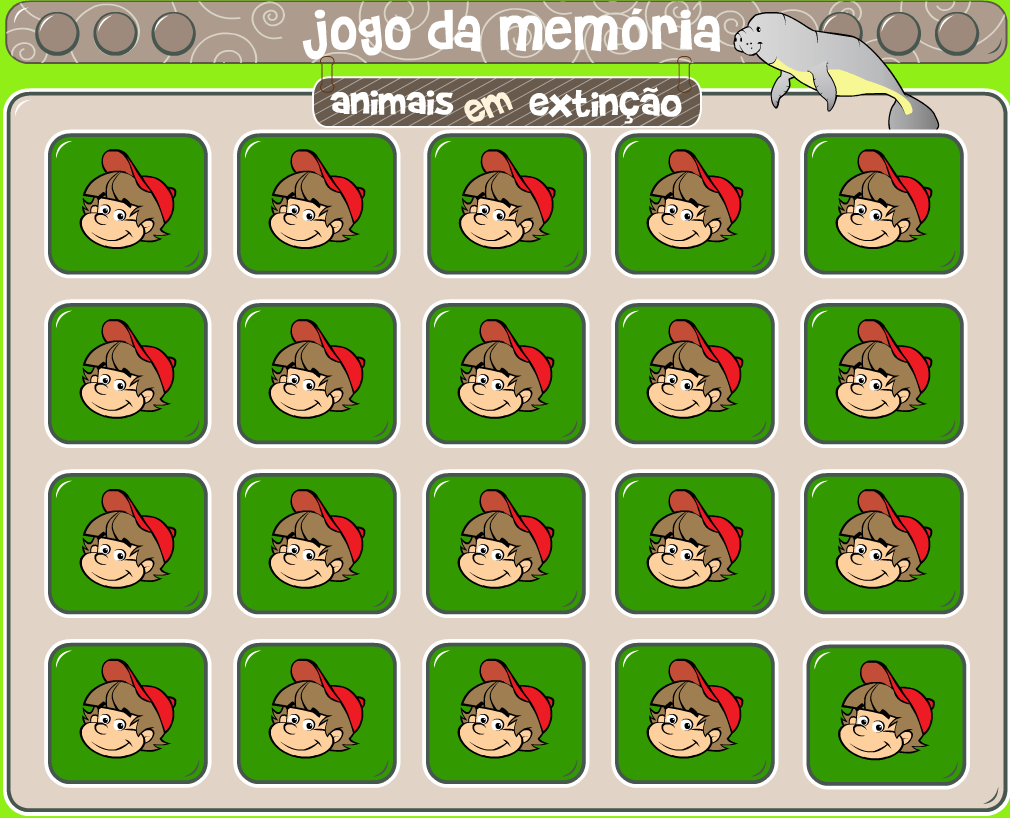Flip the first card in the bottom row
Screen dimensions: 1010x818
(127, 713)
